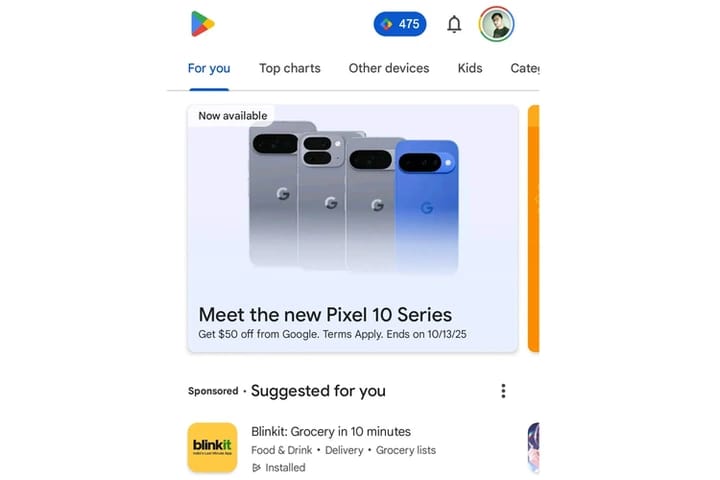Open Play Points balance showing 475
The image size is (720, 480).
click(x=400, y=24)
